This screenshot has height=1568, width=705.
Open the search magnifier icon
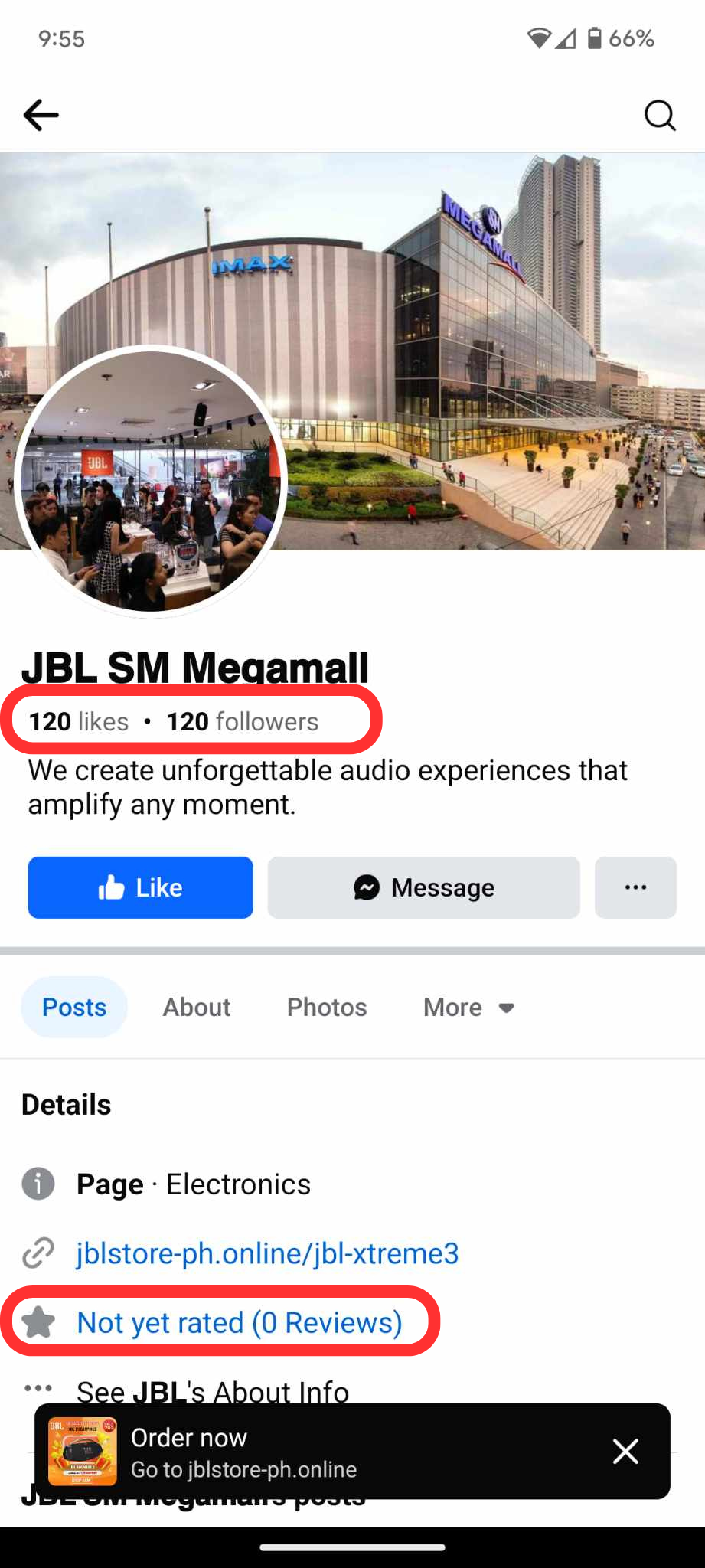659,116
